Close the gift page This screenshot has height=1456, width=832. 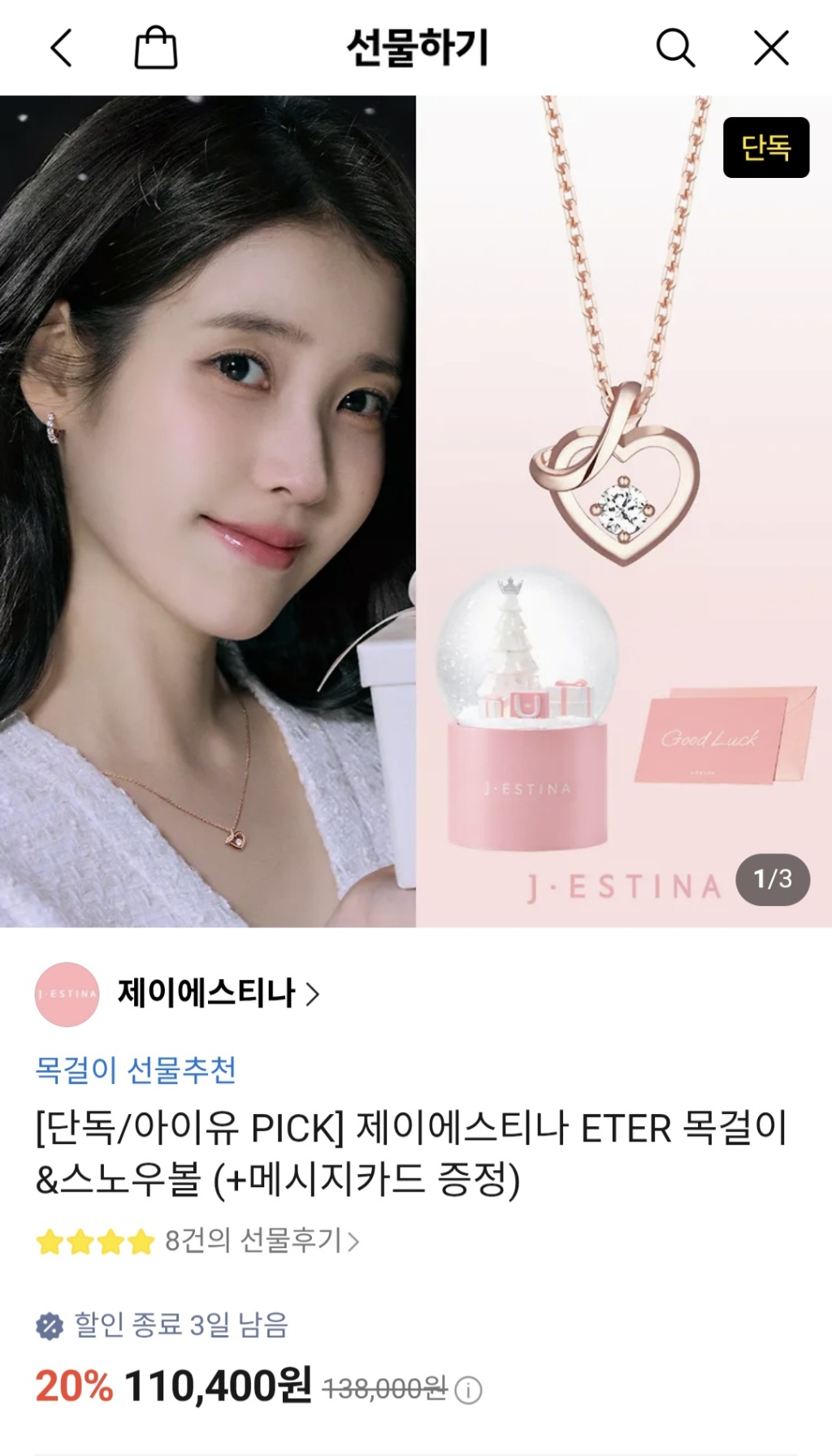(771, 48)
